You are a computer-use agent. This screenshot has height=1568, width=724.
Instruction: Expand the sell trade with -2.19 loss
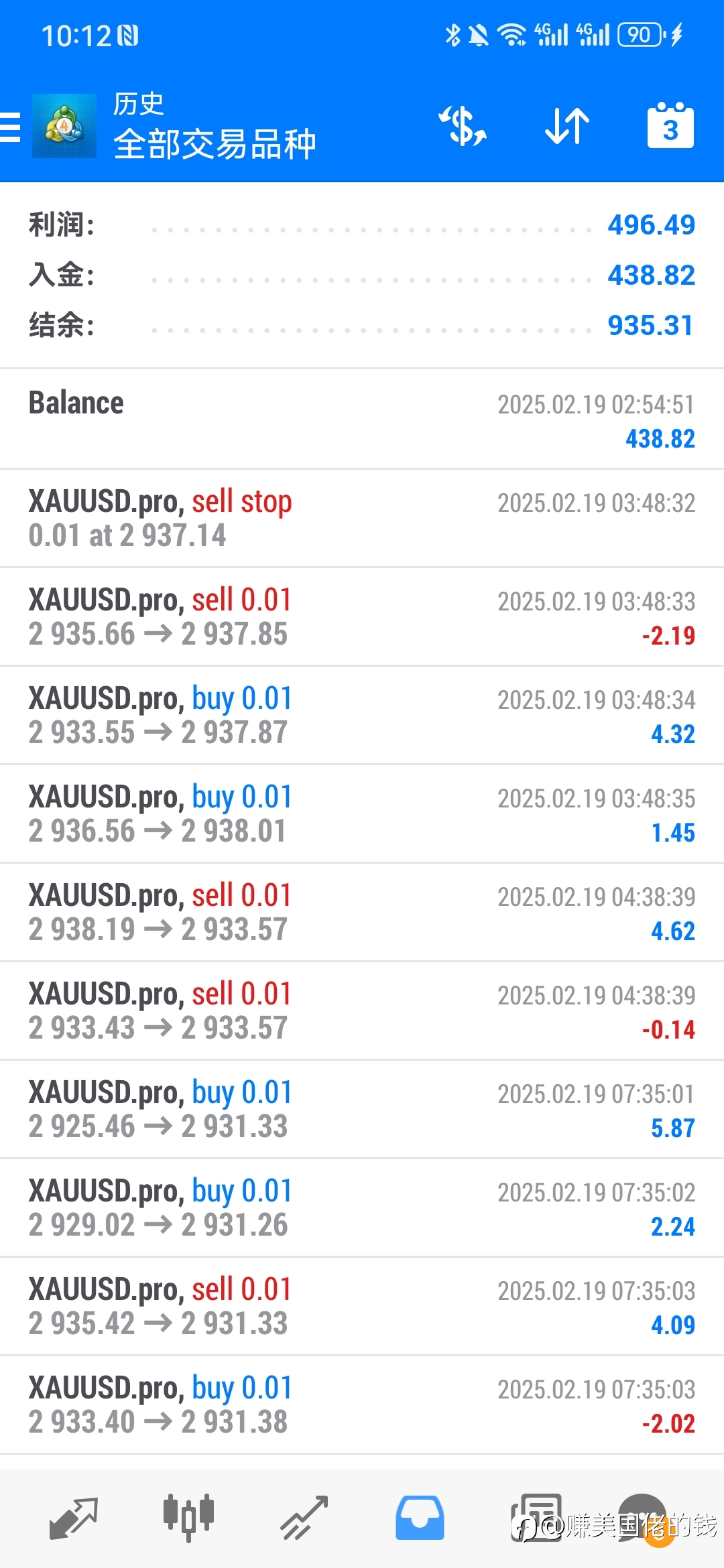click(362, 616)
